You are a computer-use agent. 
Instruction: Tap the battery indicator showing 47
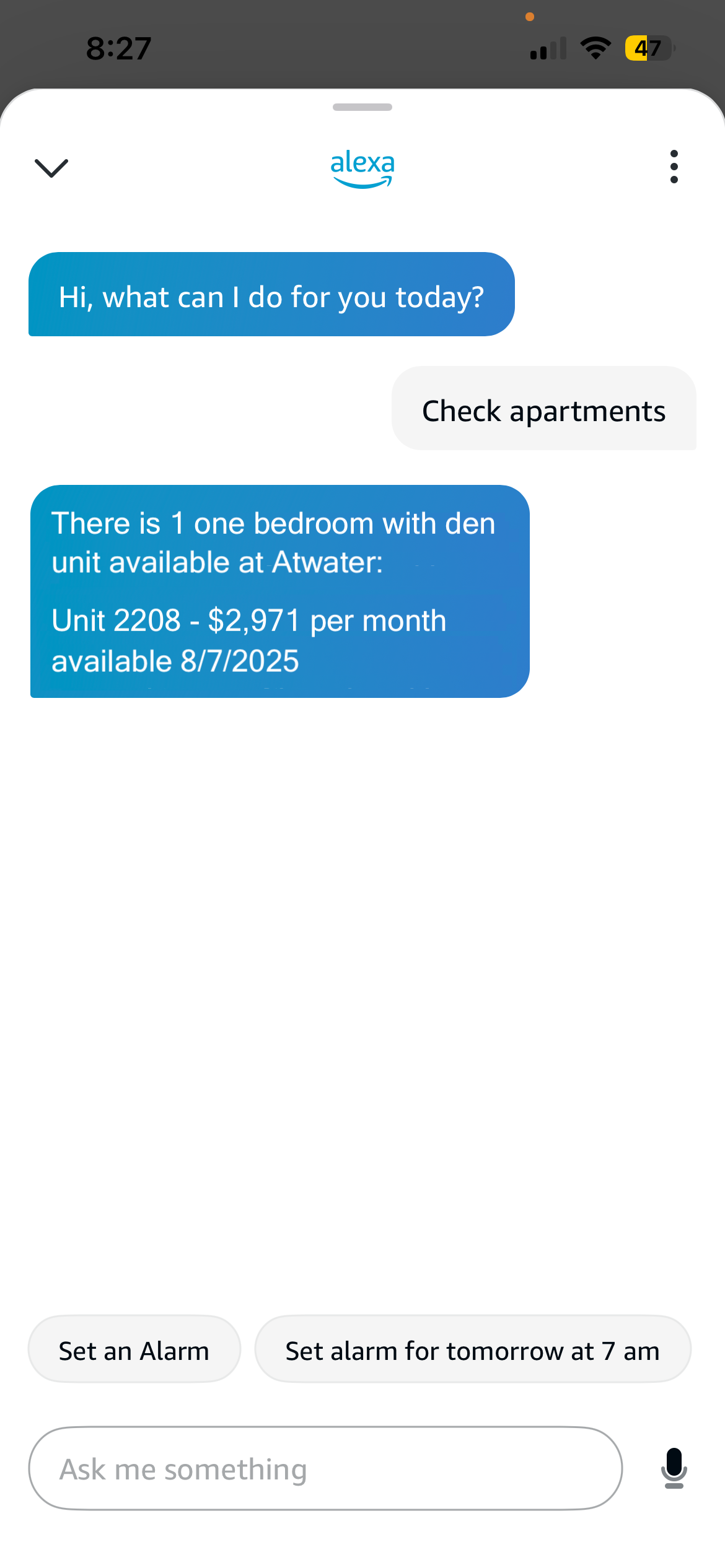(x=646, y=47)
